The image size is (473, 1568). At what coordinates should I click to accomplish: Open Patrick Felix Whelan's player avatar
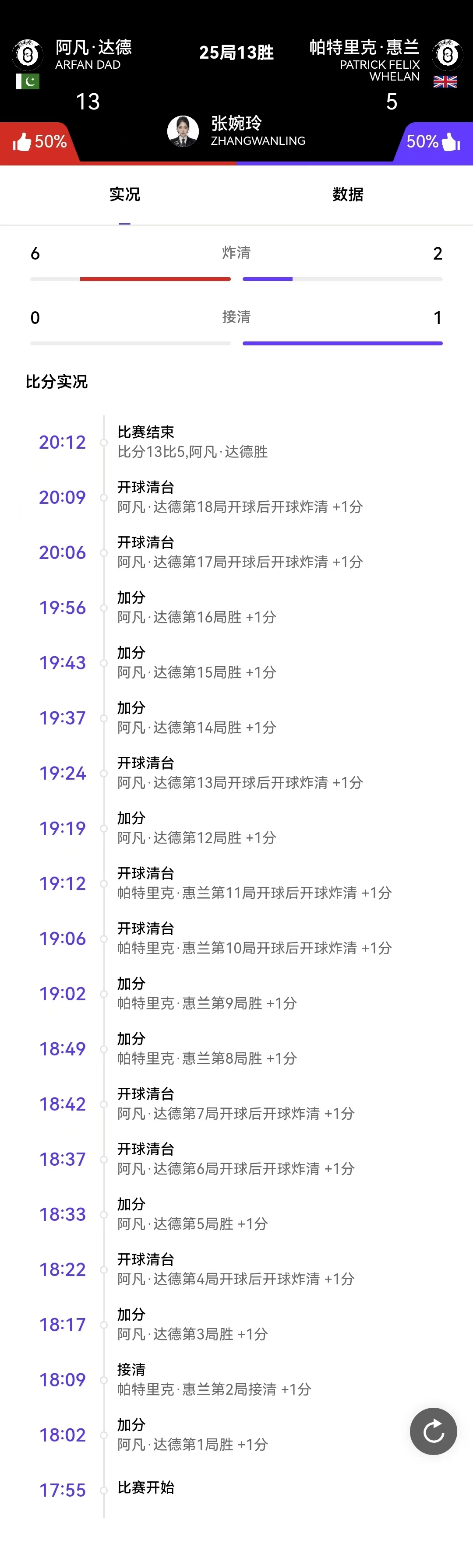[448, 56]
